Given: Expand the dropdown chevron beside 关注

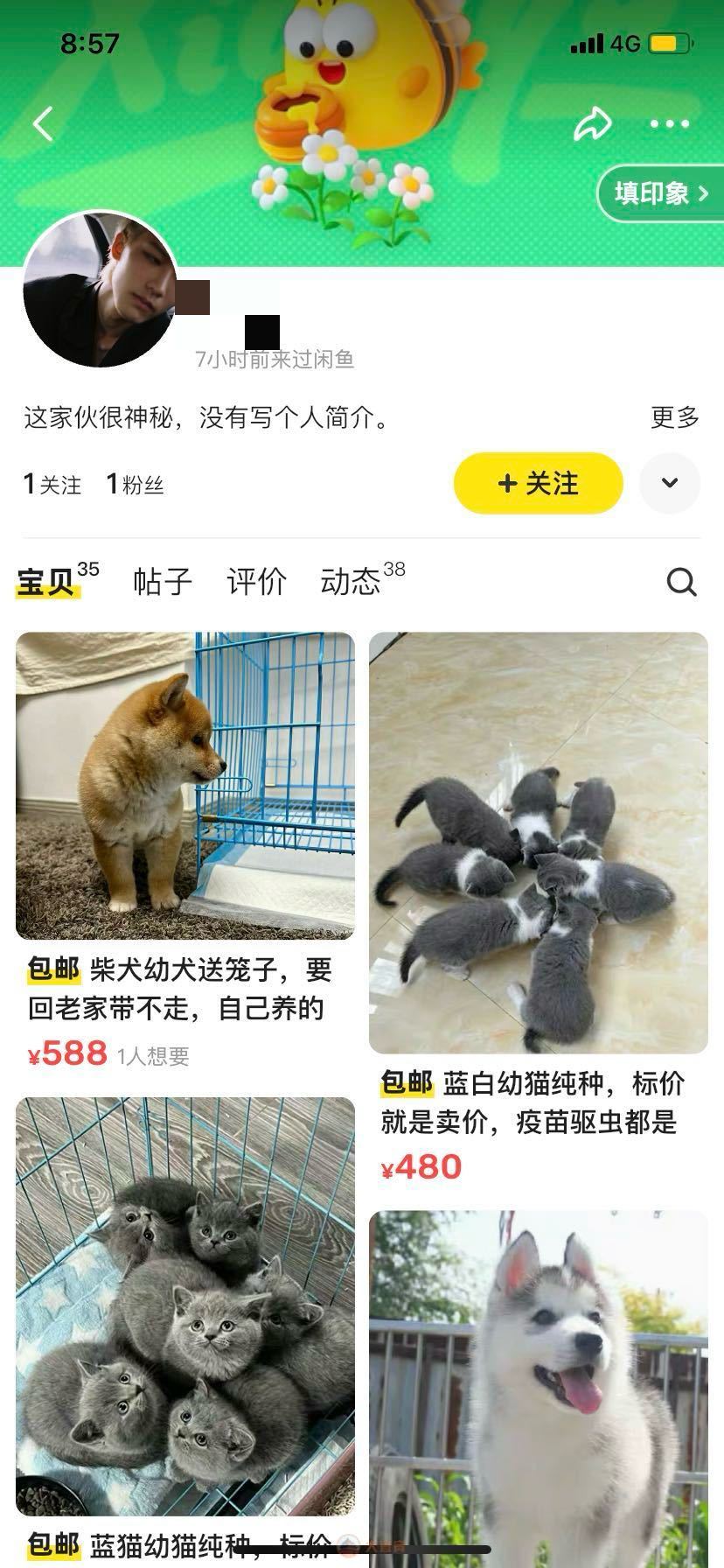Looking at the screenshot, I should (x=670, y=483).
